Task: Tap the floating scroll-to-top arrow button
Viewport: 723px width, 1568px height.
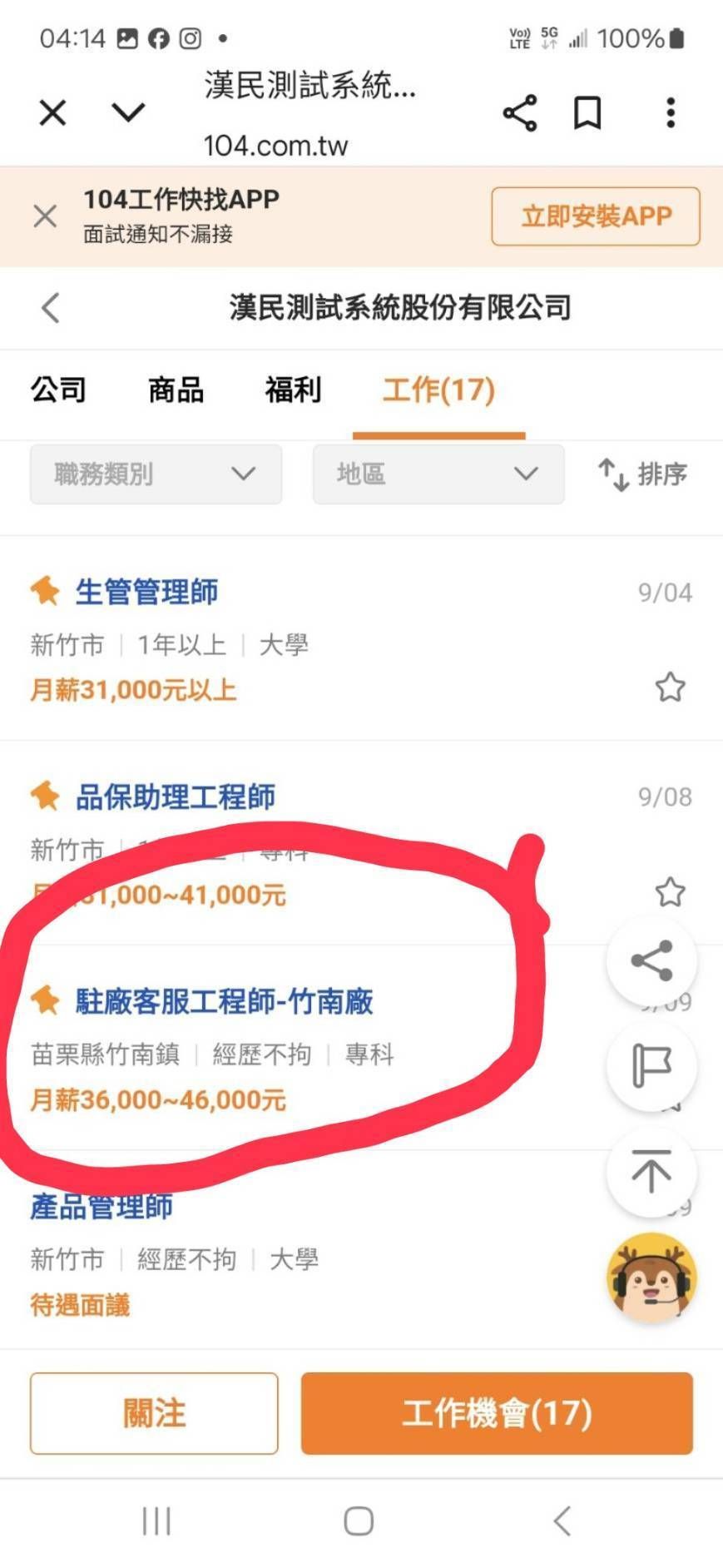Action: 651,1172
